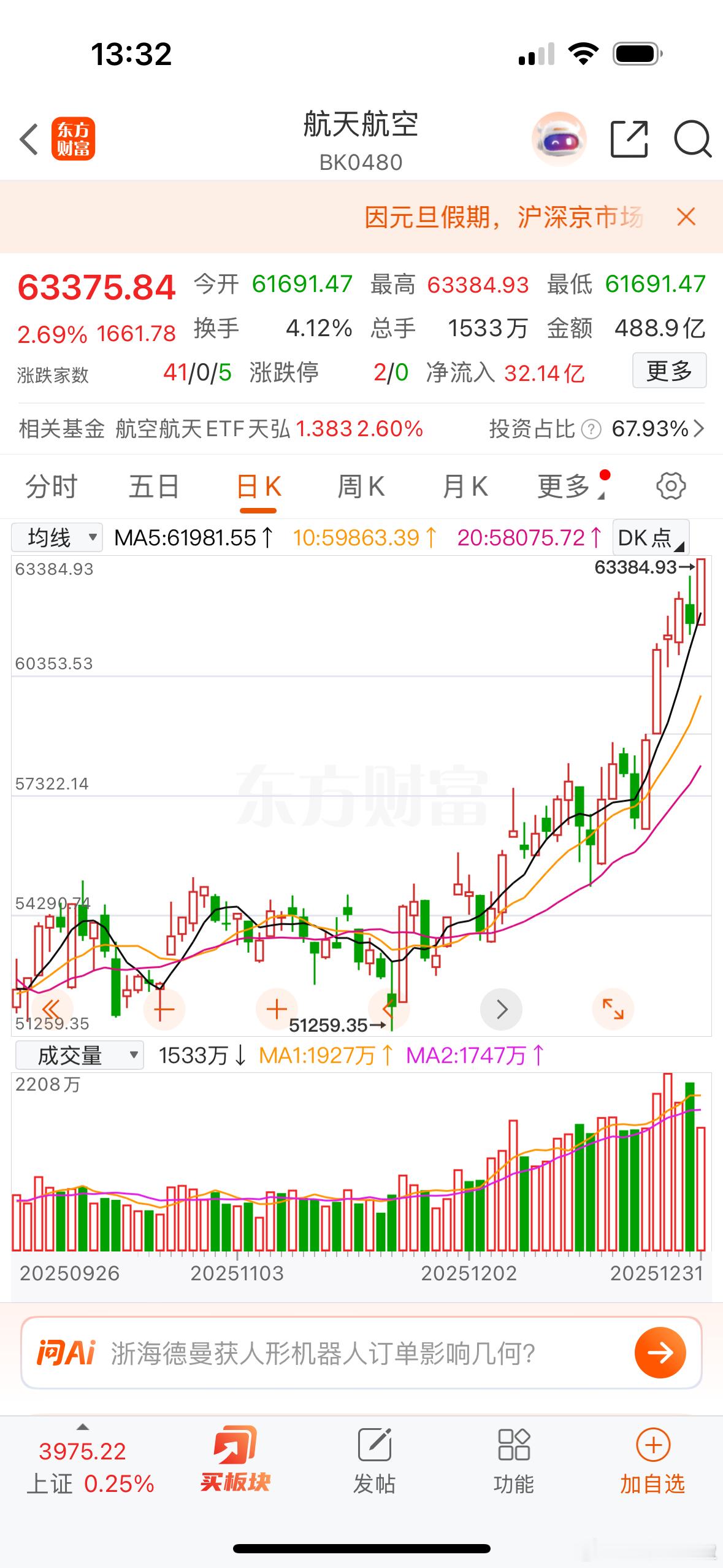
Task: Tap the zoom-in magnifier on the chart
Action: [x=276, y=1010]
